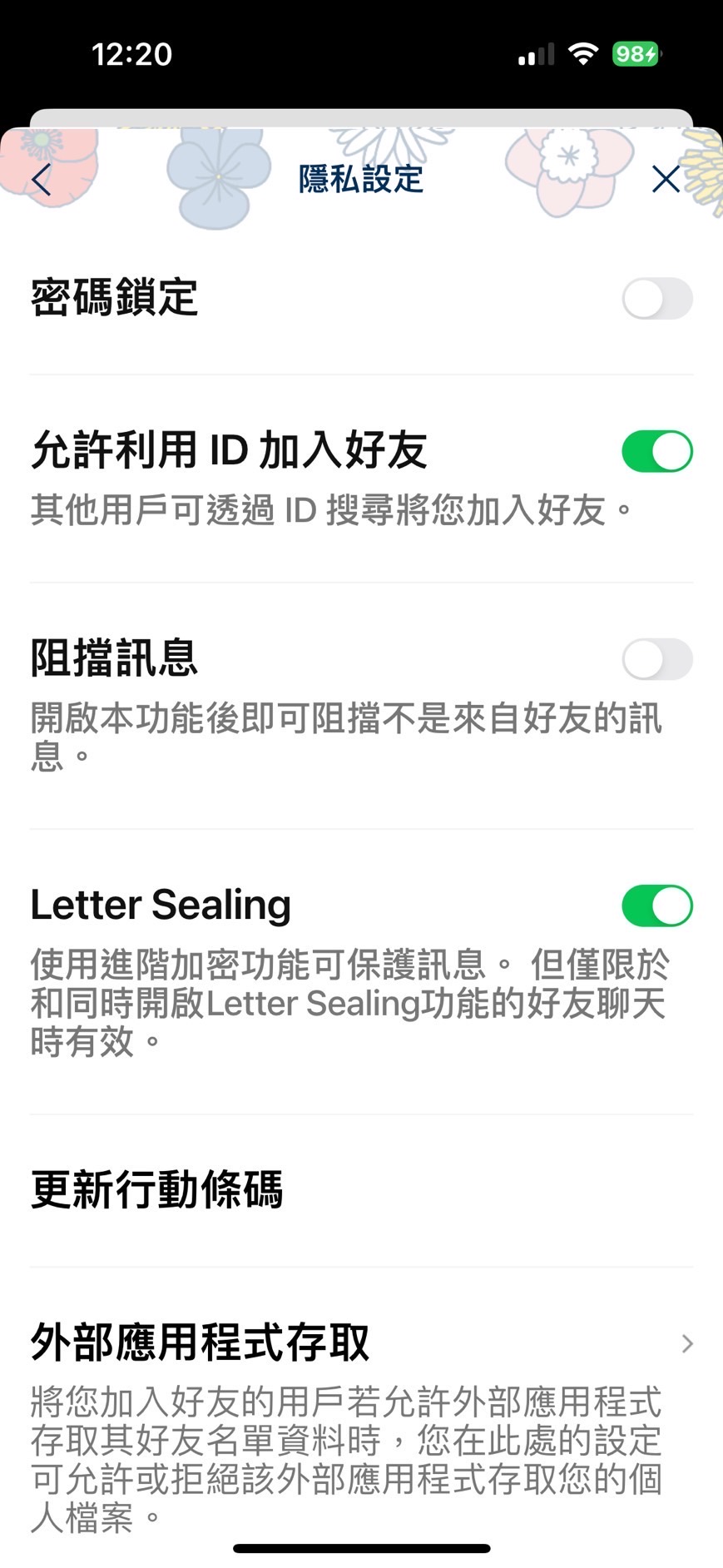This screenshot has height=1568, width=723.
Task: Close the 隱私設定 page
Action: click(x=666, y=179)
